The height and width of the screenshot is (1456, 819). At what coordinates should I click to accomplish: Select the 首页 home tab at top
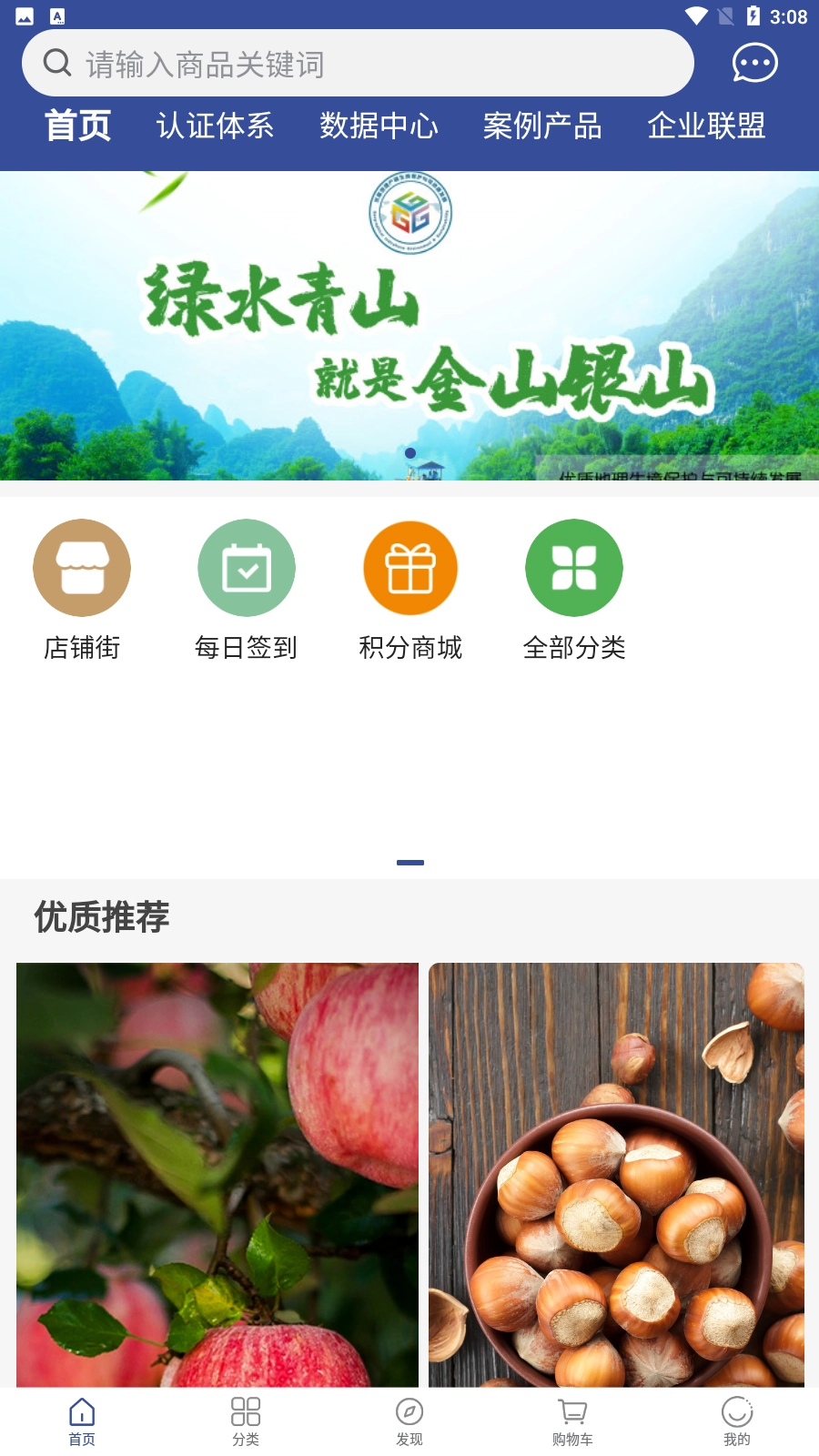(x=78, y=126)
